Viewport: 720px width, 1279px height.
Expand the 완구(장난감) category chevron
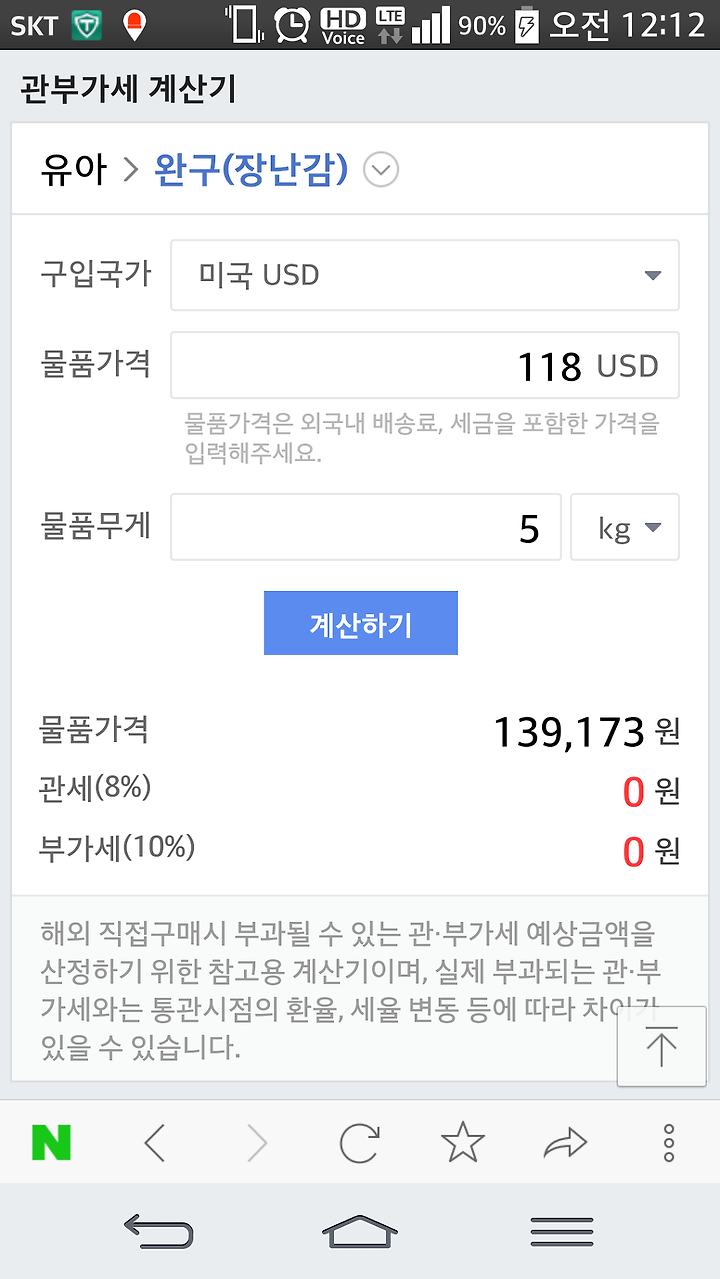tap(380, 170)
